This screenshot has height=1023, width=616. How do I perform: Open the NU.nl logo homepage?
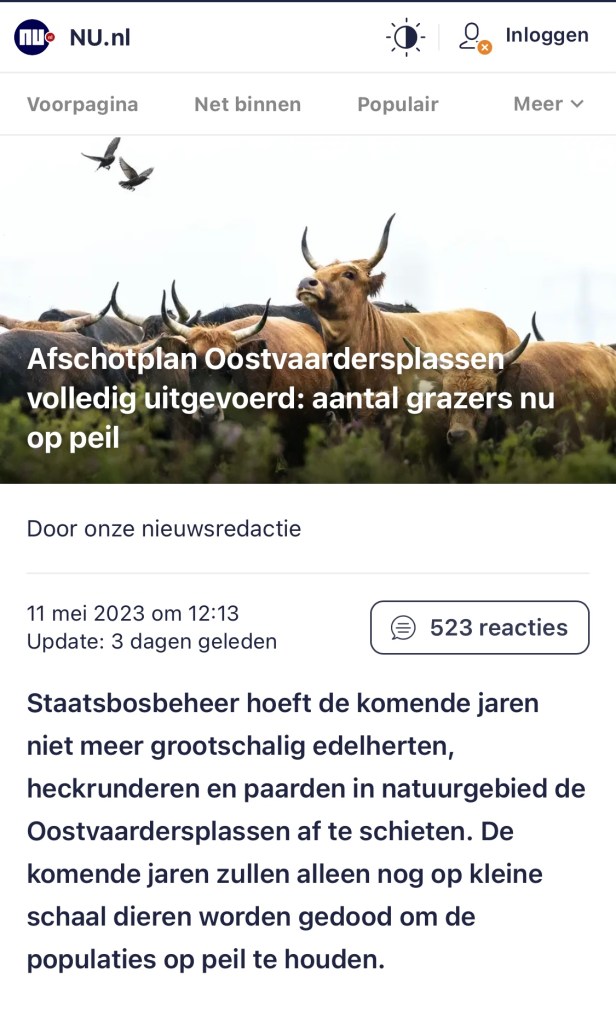pyautogui.click(x=72, y=38)
